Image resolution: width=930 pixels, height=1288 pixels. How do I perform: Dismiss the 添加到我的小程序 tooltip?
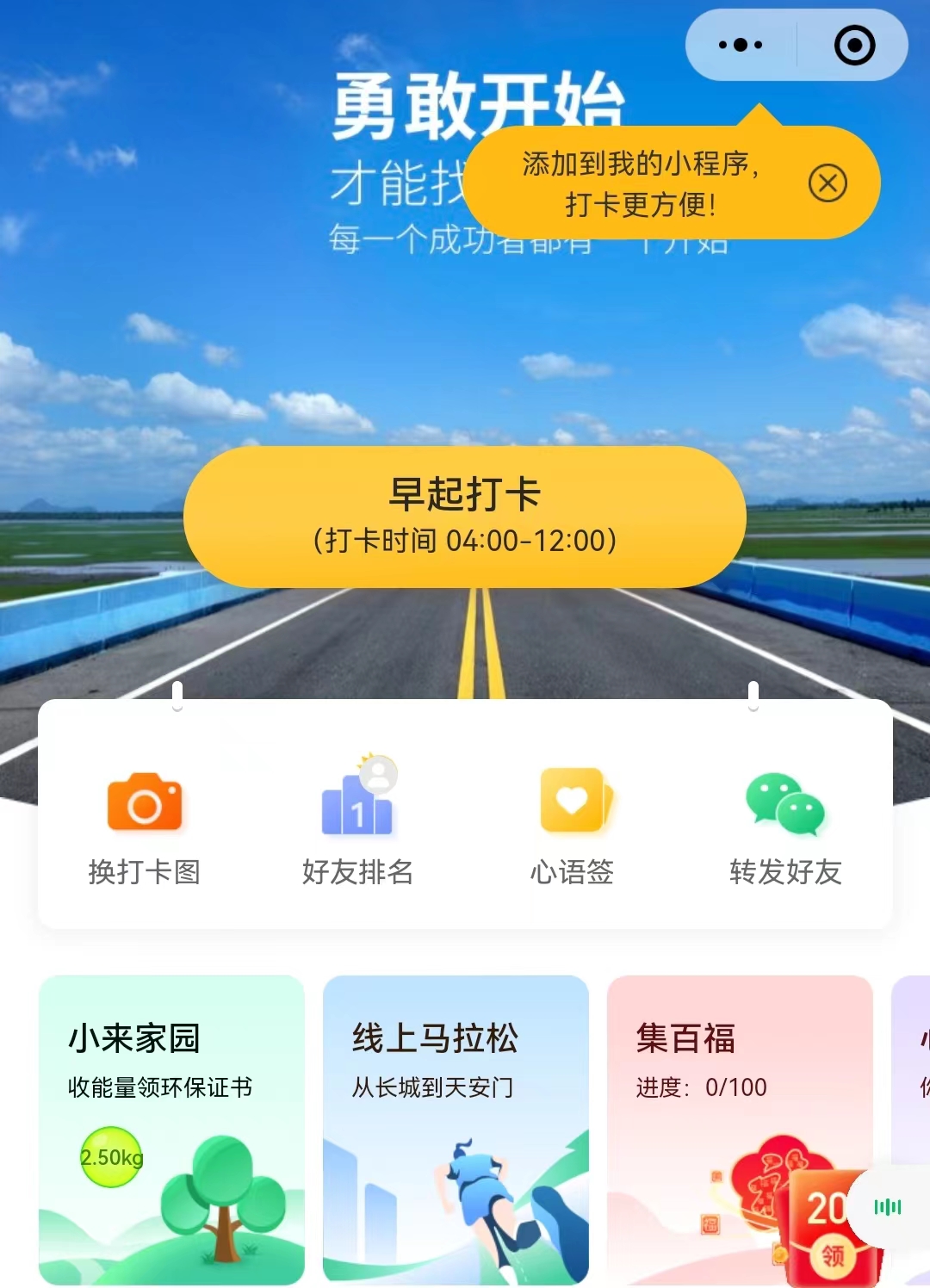(x=828, y=183)
